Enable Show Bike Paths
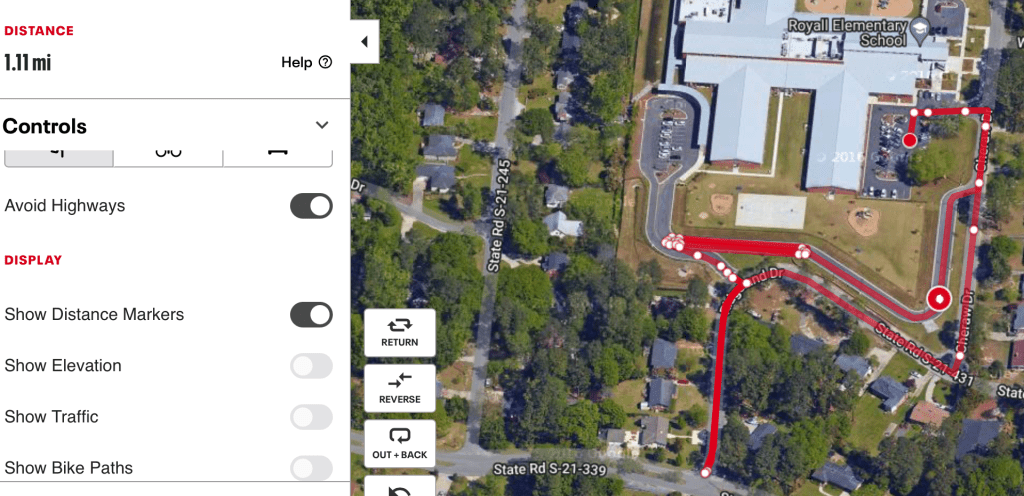 [311, 468]
